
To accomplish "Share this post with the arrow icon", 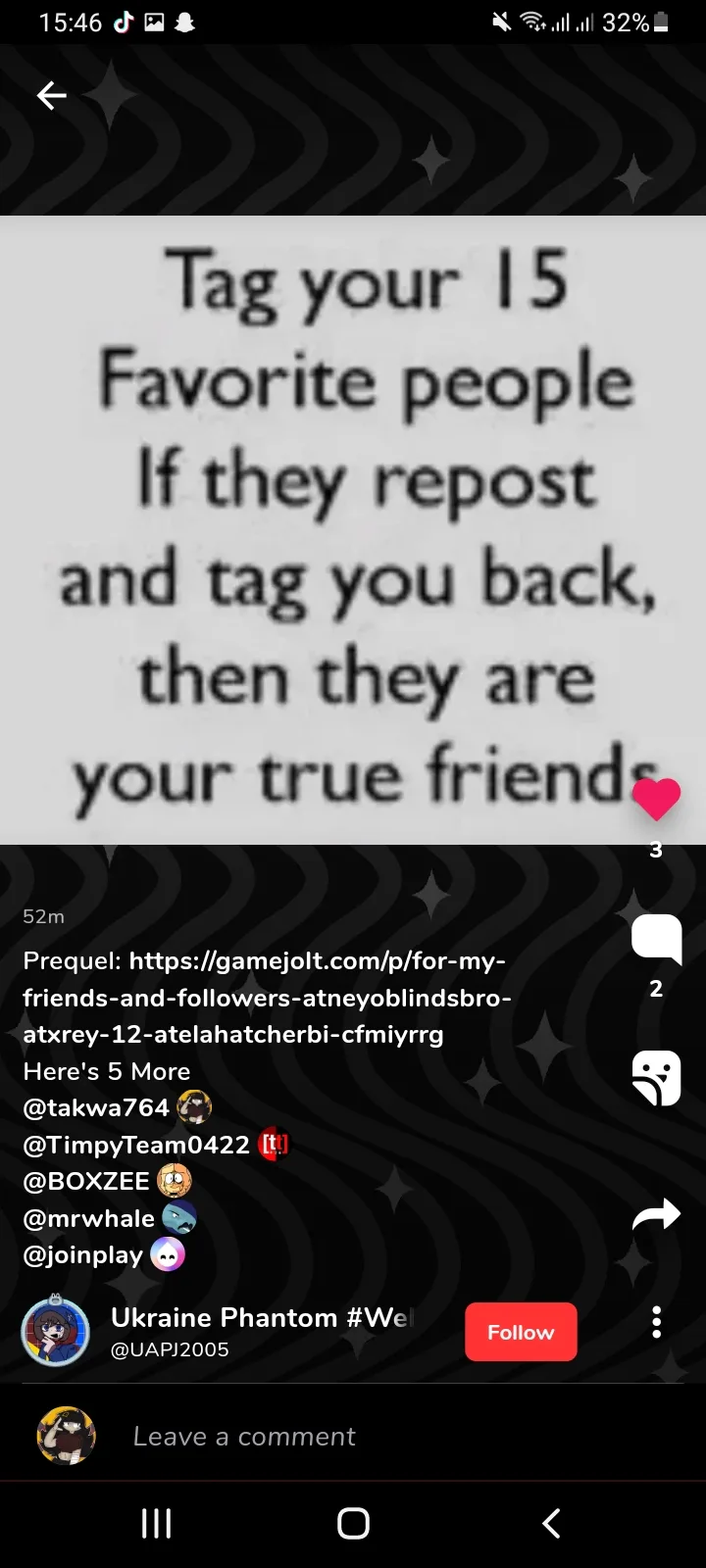I will 656,1215.
